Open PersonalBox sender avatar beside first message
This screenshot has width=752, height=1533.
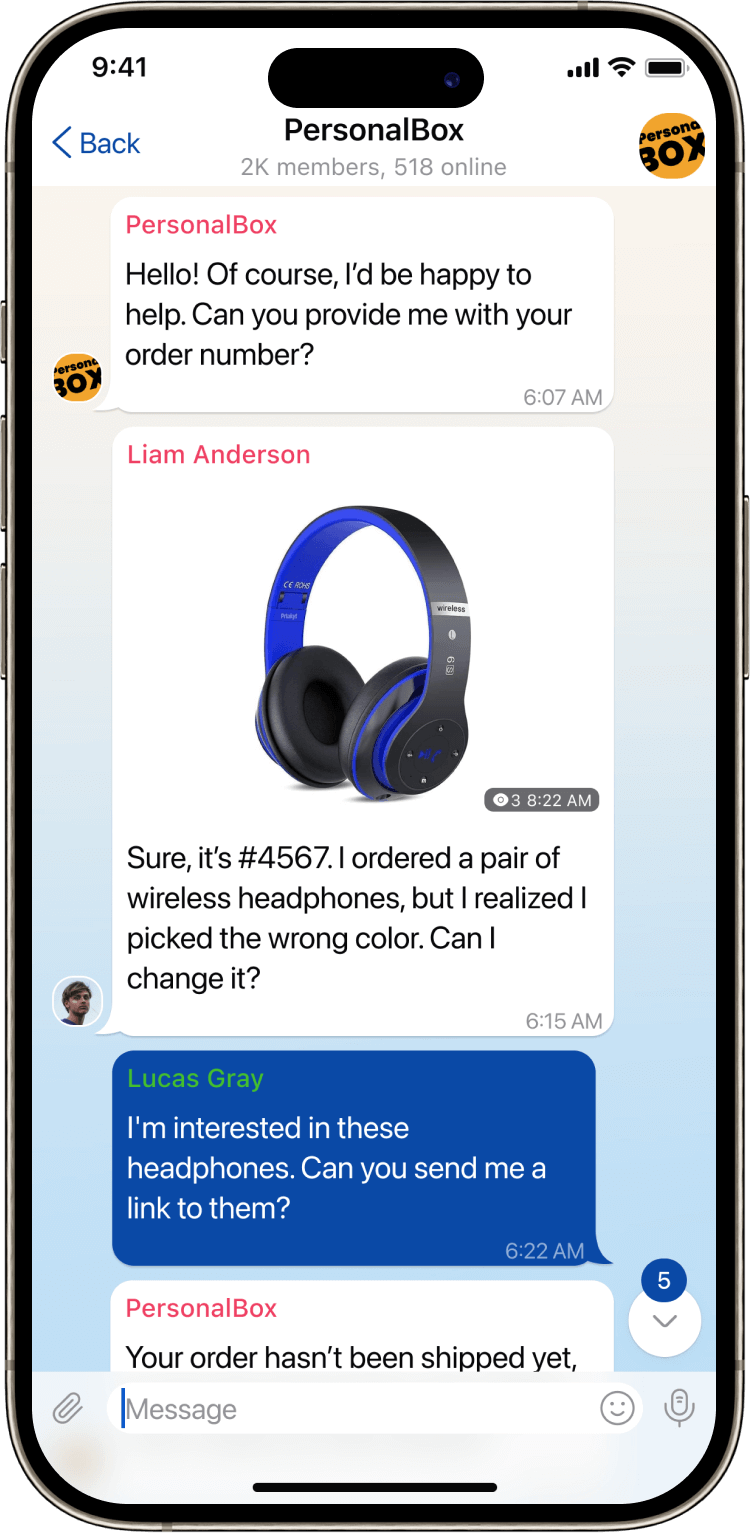77,378
